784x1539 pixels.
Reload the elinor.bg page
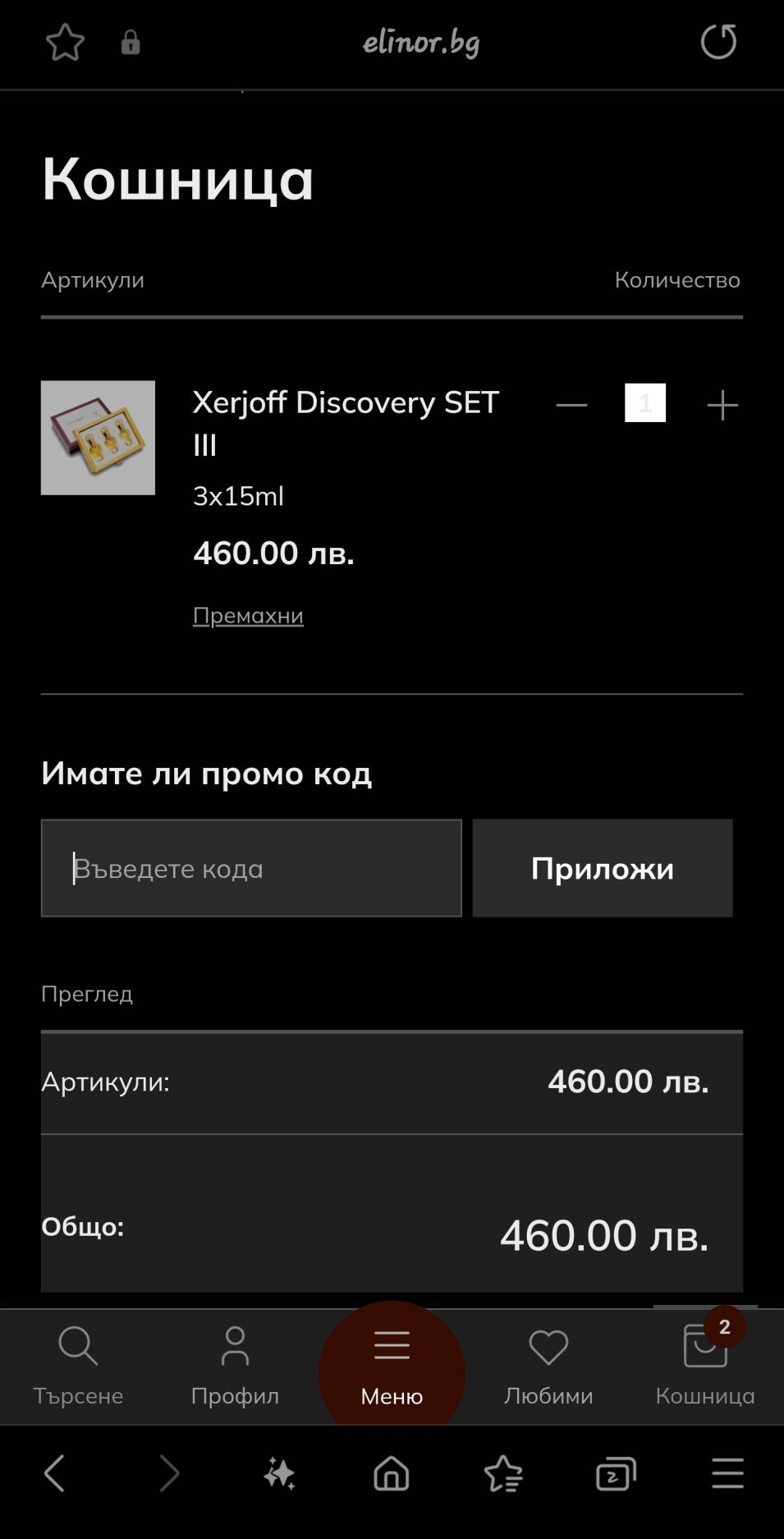718,42
